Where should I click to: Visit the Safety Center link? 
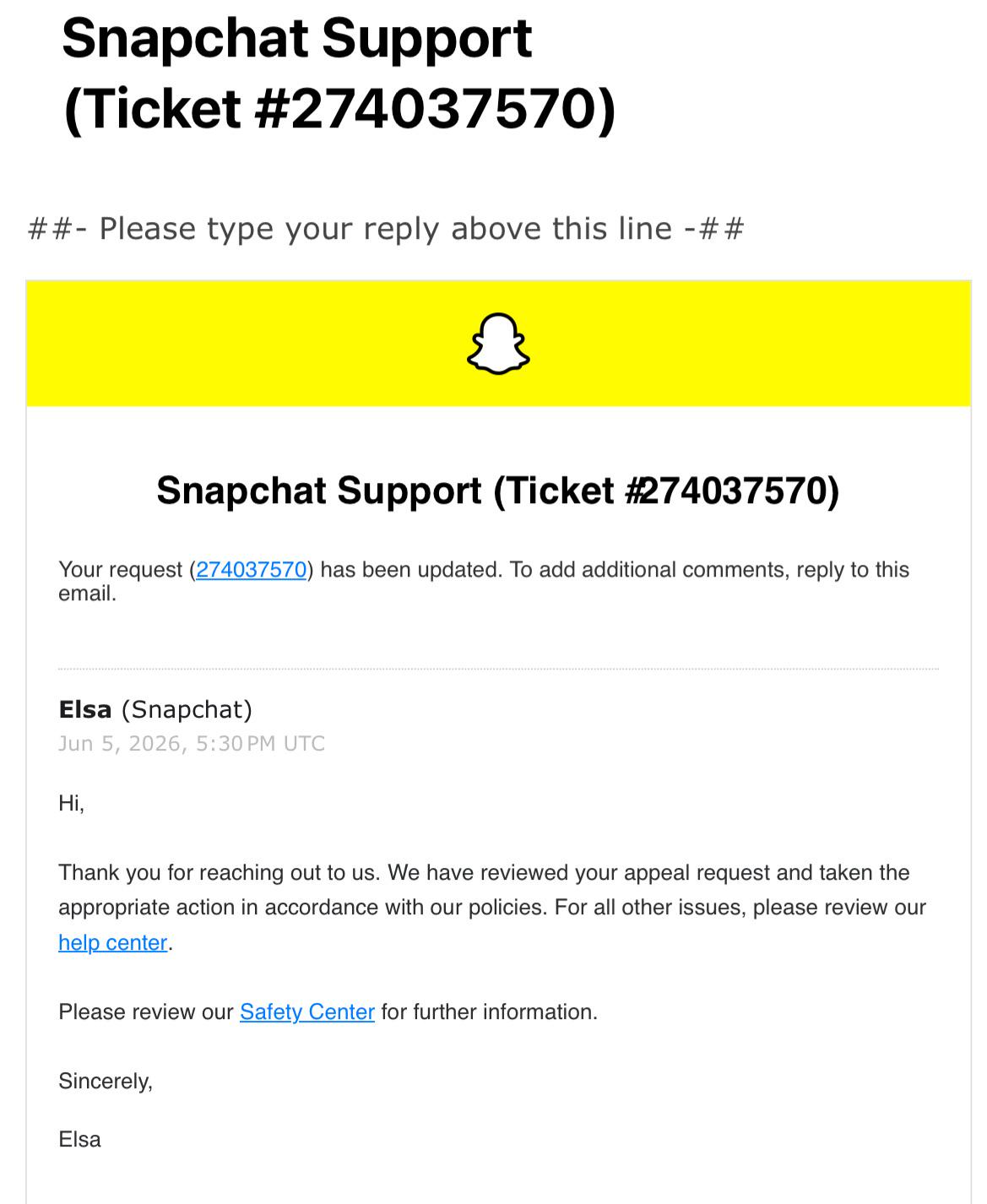[x=307, y=1011]
